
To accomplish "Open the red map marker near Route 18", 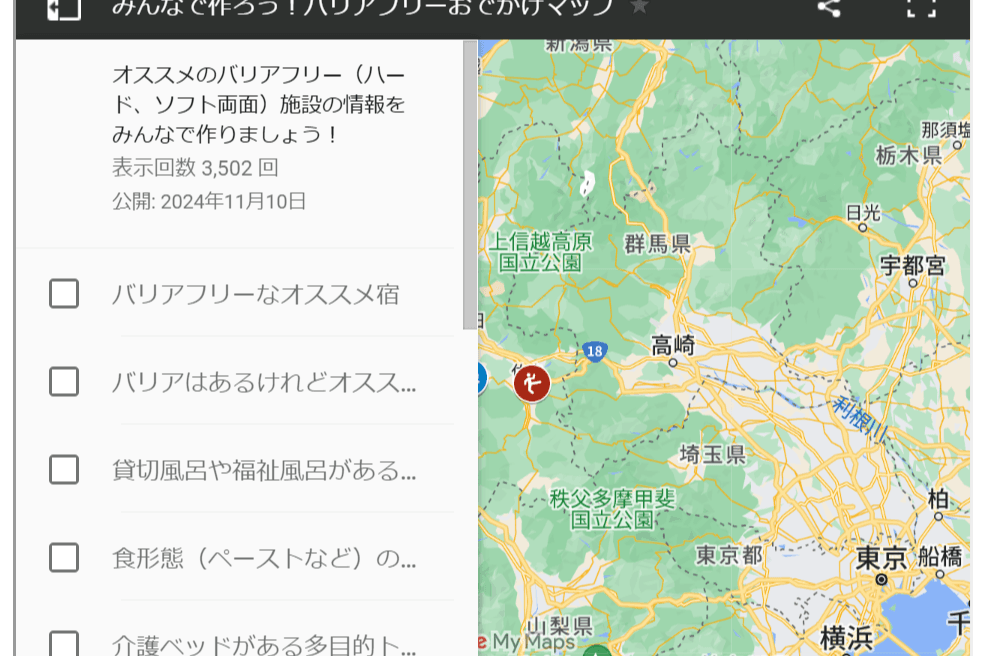I will coord(532,382).
